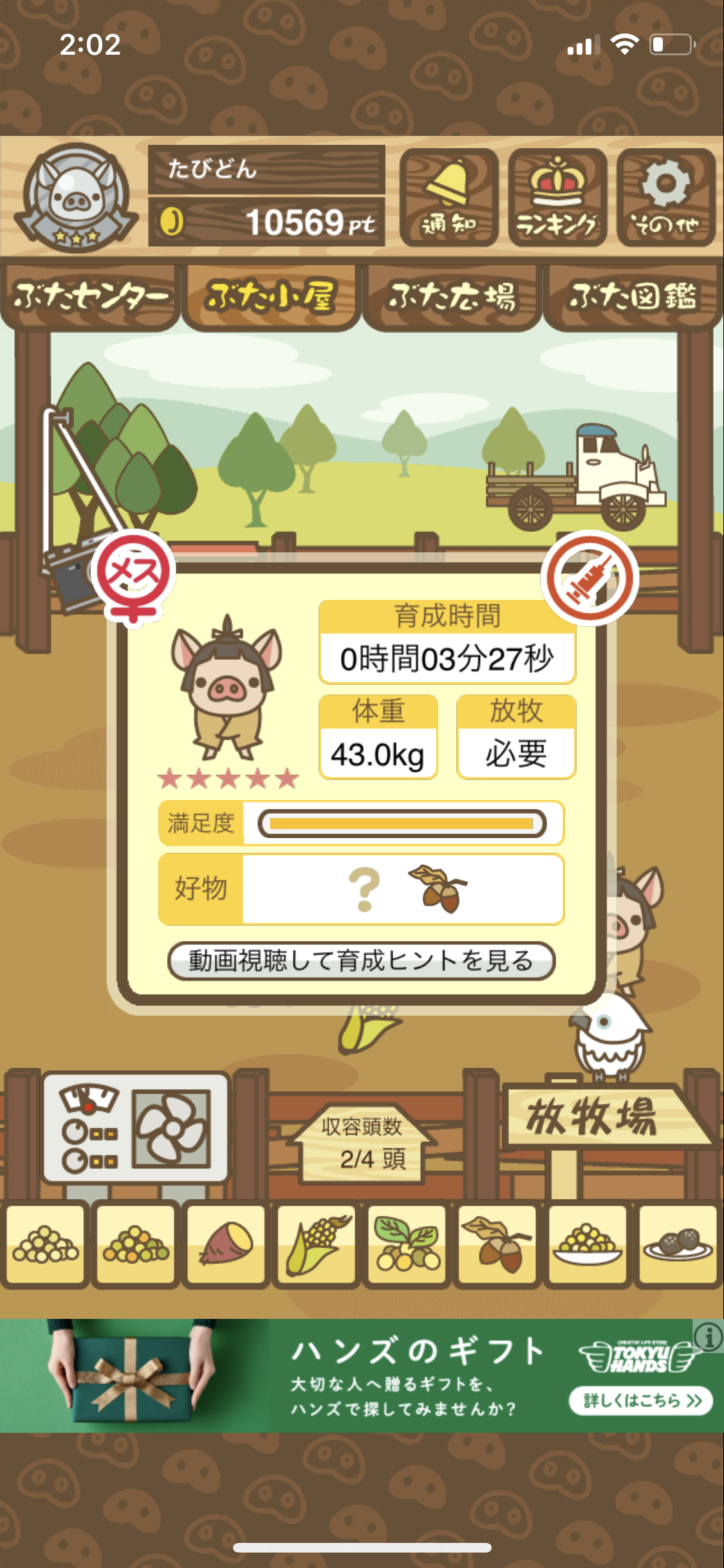Screen dimensions: 724x1568
Task: Open the その他 settings gear
Action: point(666,198)
